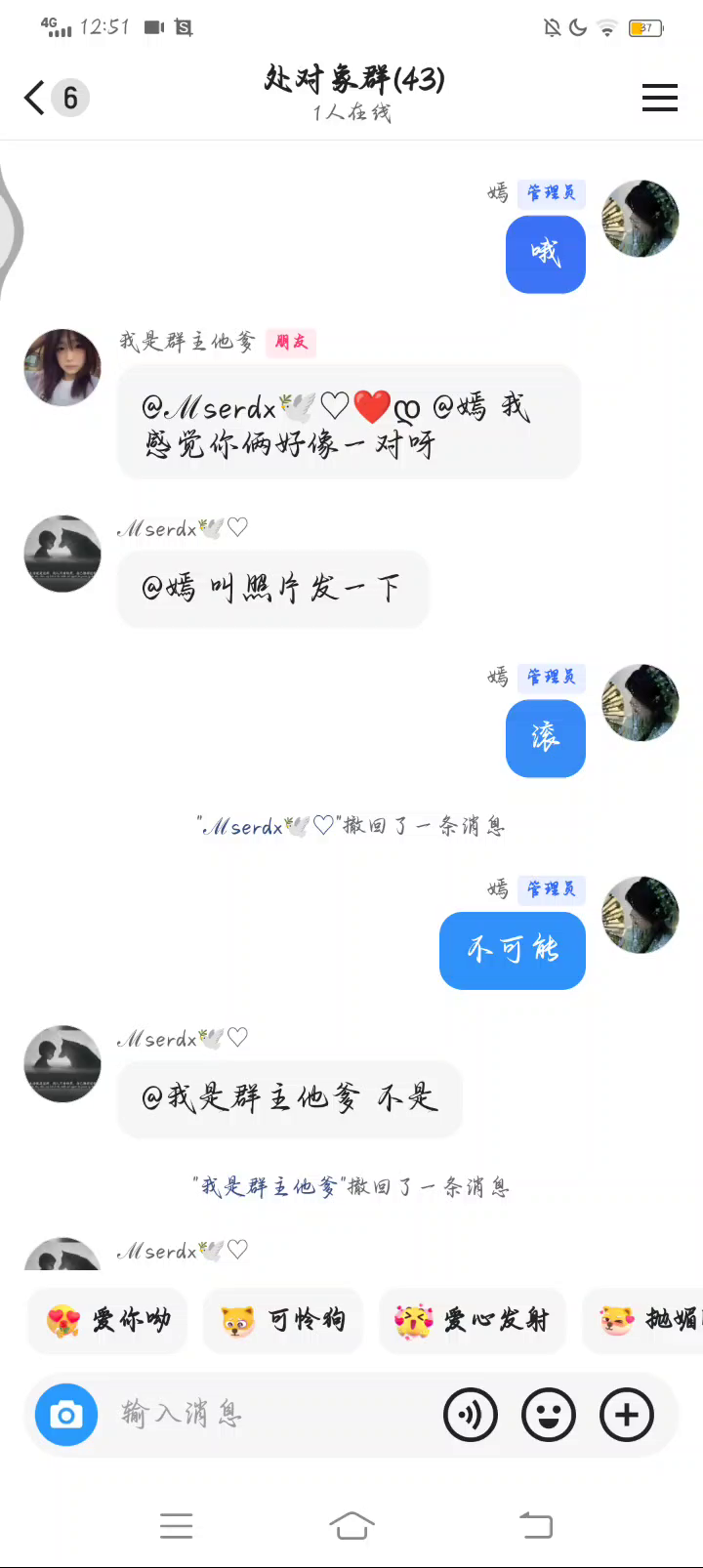Image resolution: width=703 pixels, height=1568 pixels.
Task: Open the emoji picker
Action: pos(549,1415)
